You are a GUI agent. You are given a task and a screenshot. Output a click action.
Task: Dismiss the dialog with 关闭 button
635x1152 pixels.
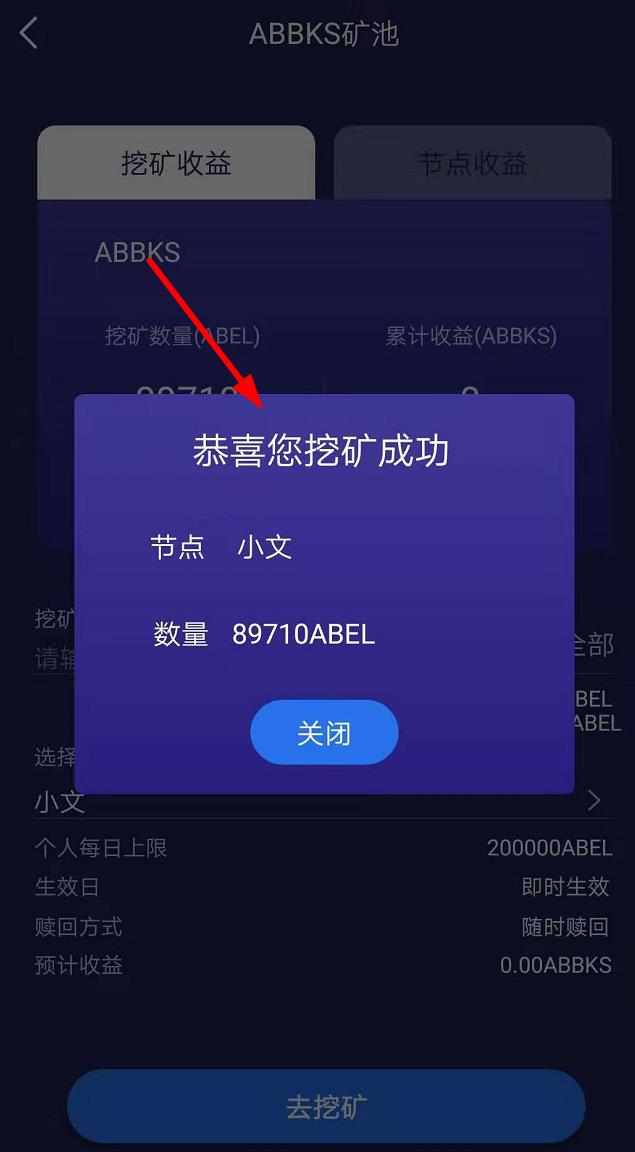(324, 733)
